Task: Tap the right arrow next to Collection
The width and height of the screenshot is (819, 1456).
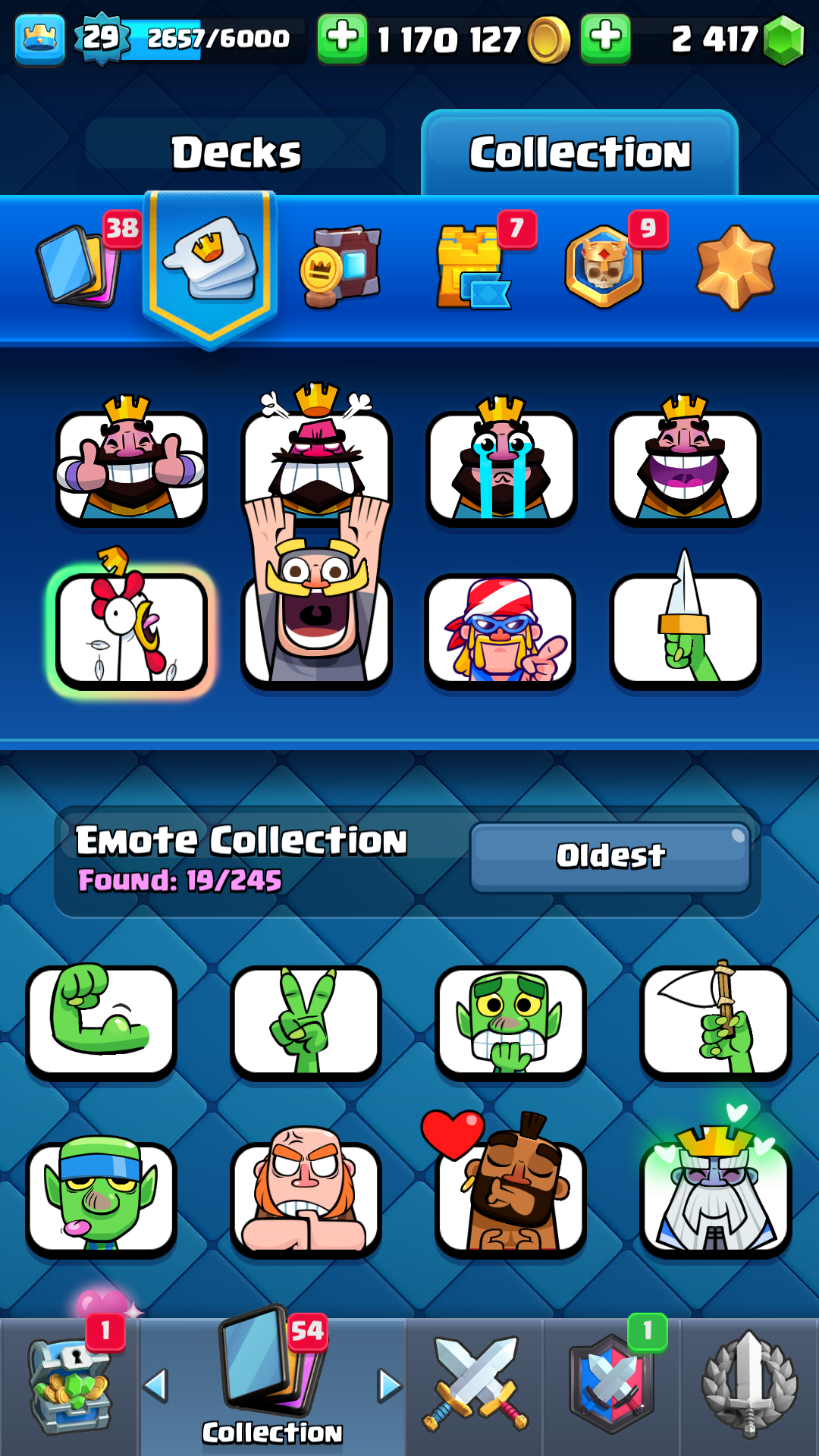Action: (x=390, y=1385)
